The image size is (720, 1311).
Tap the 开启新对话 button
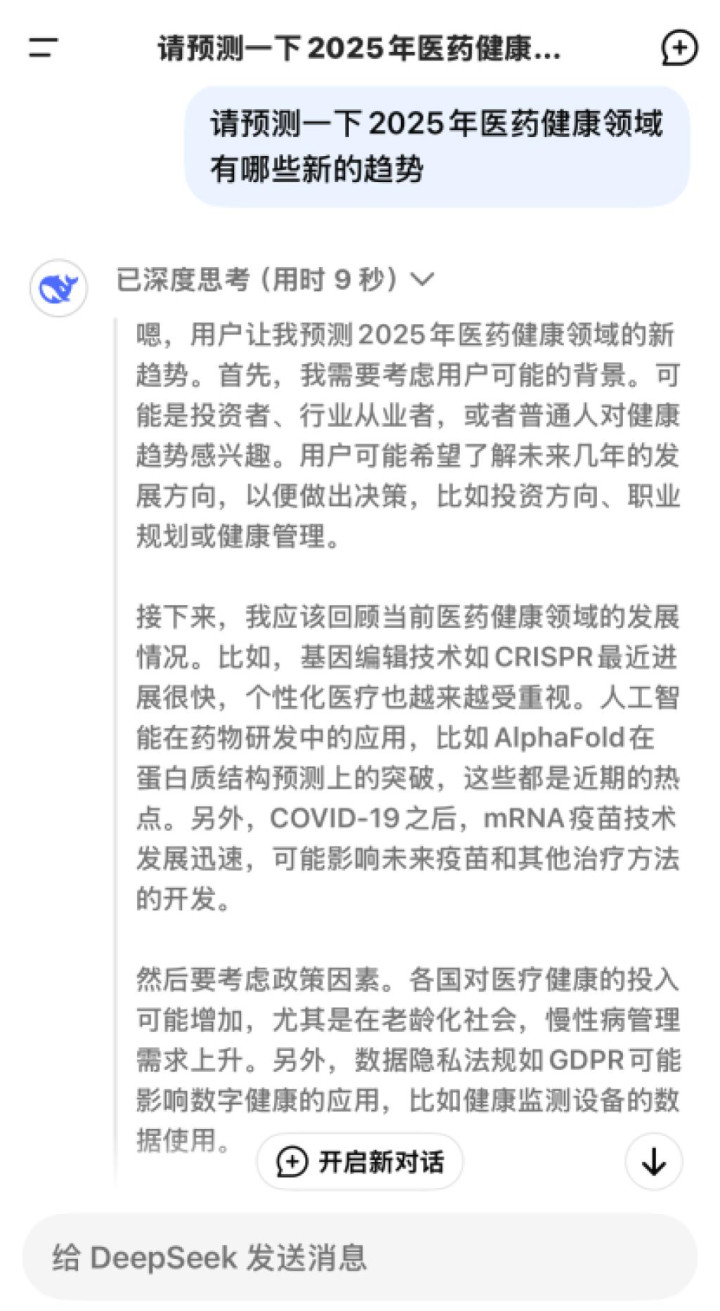[x=360, y=1161]
